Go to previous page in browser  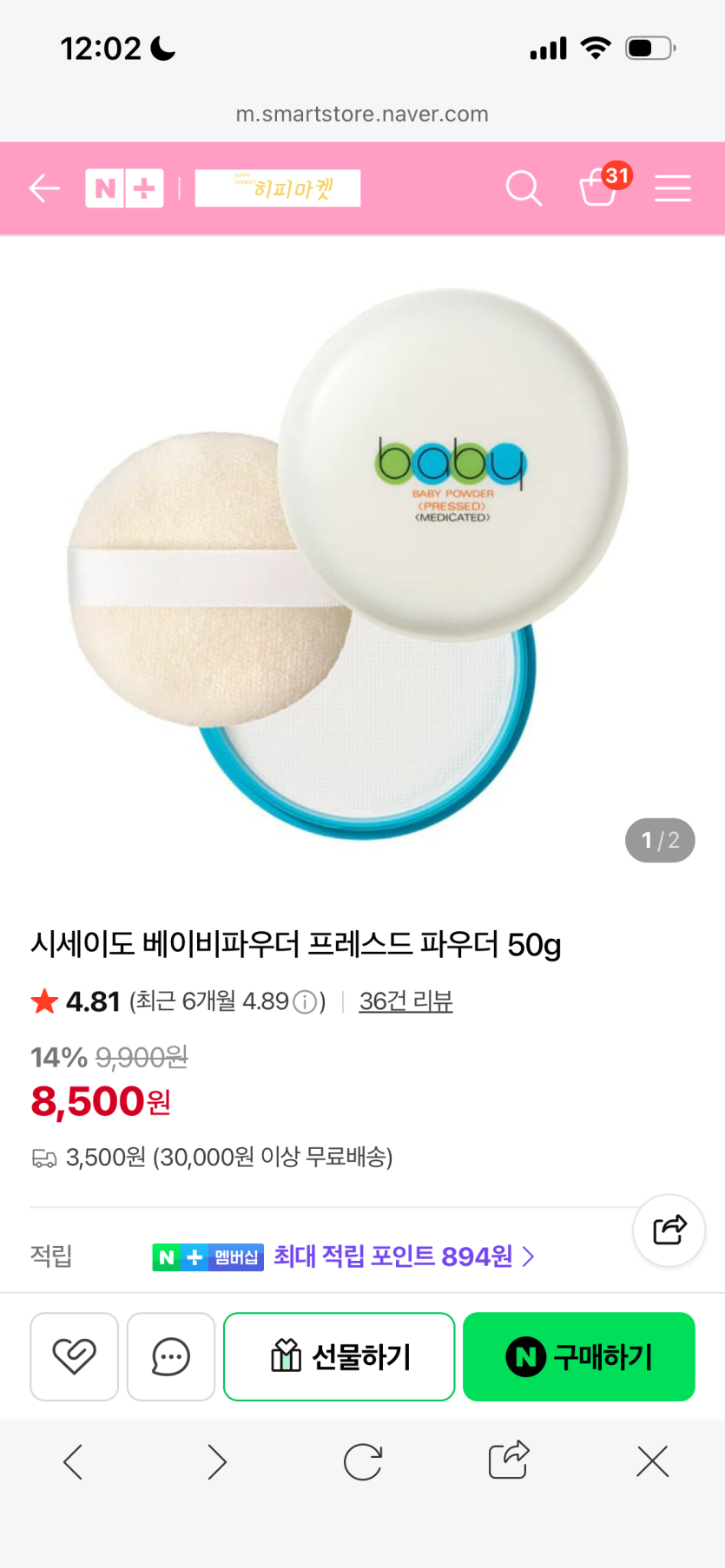(x=73, y=1462)
